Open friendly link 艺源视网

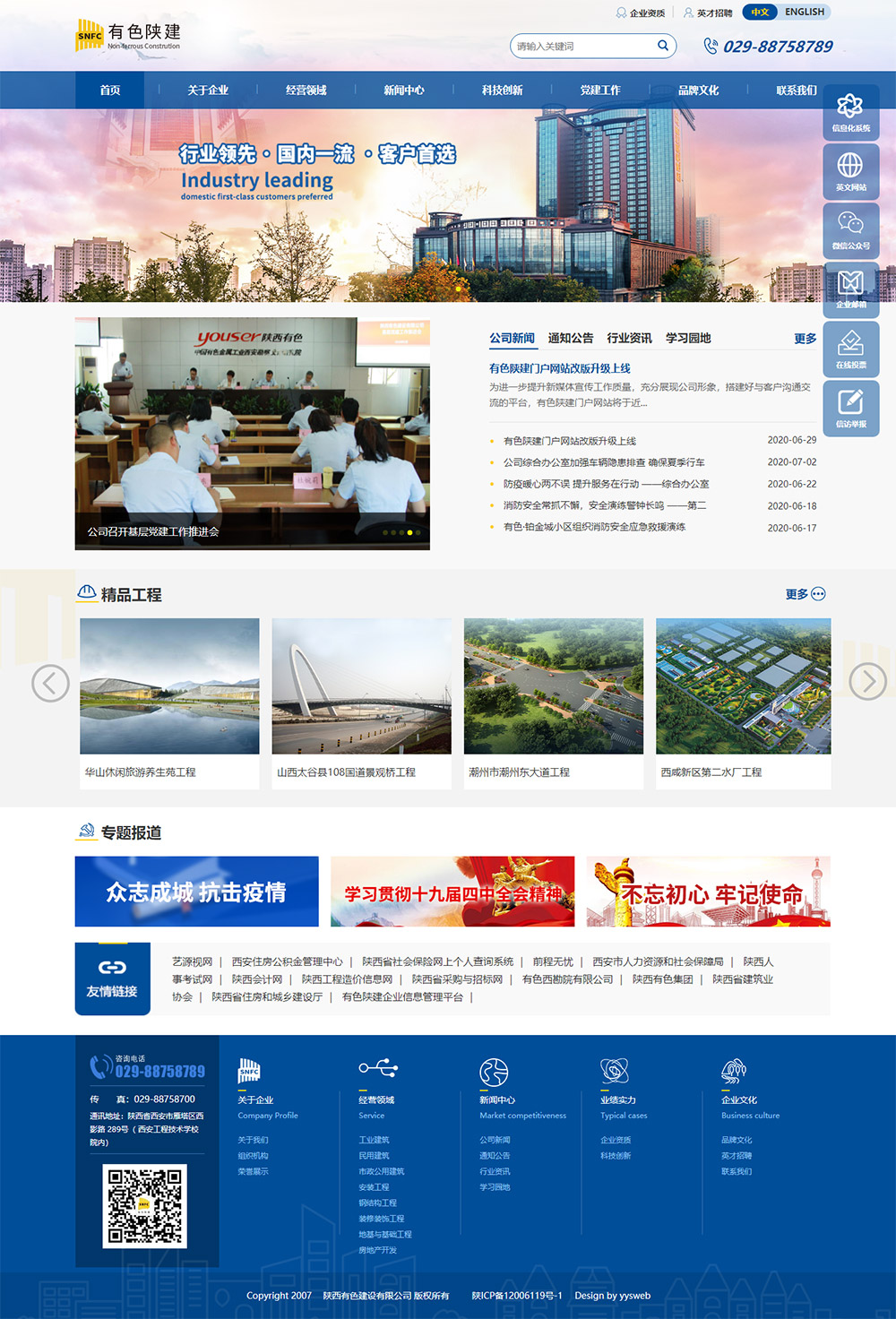click(192, 961)
